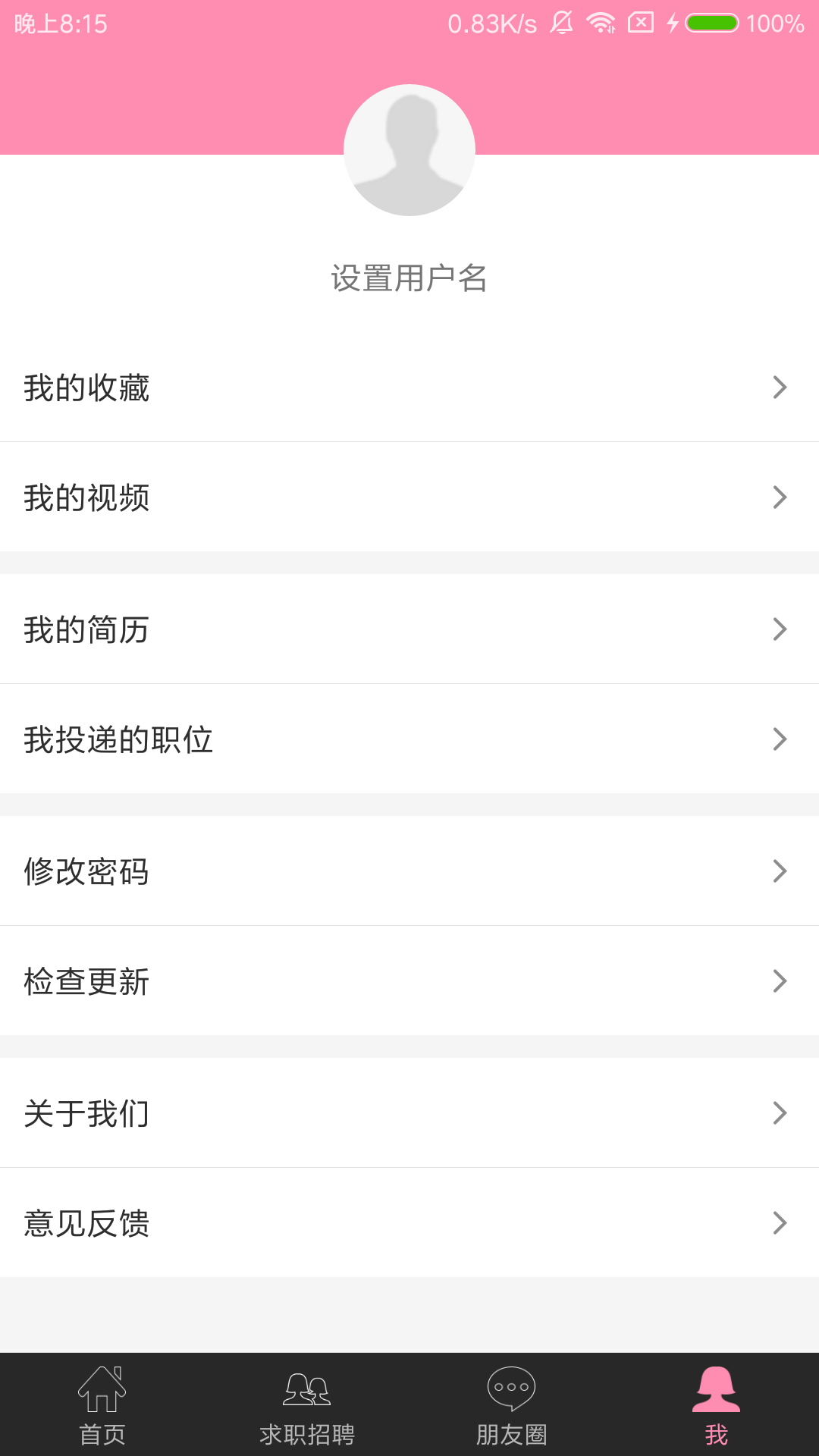Viewport: 819px width, 1456px height.
Task: View 我的简历 resume
Action: coord(409,629)
